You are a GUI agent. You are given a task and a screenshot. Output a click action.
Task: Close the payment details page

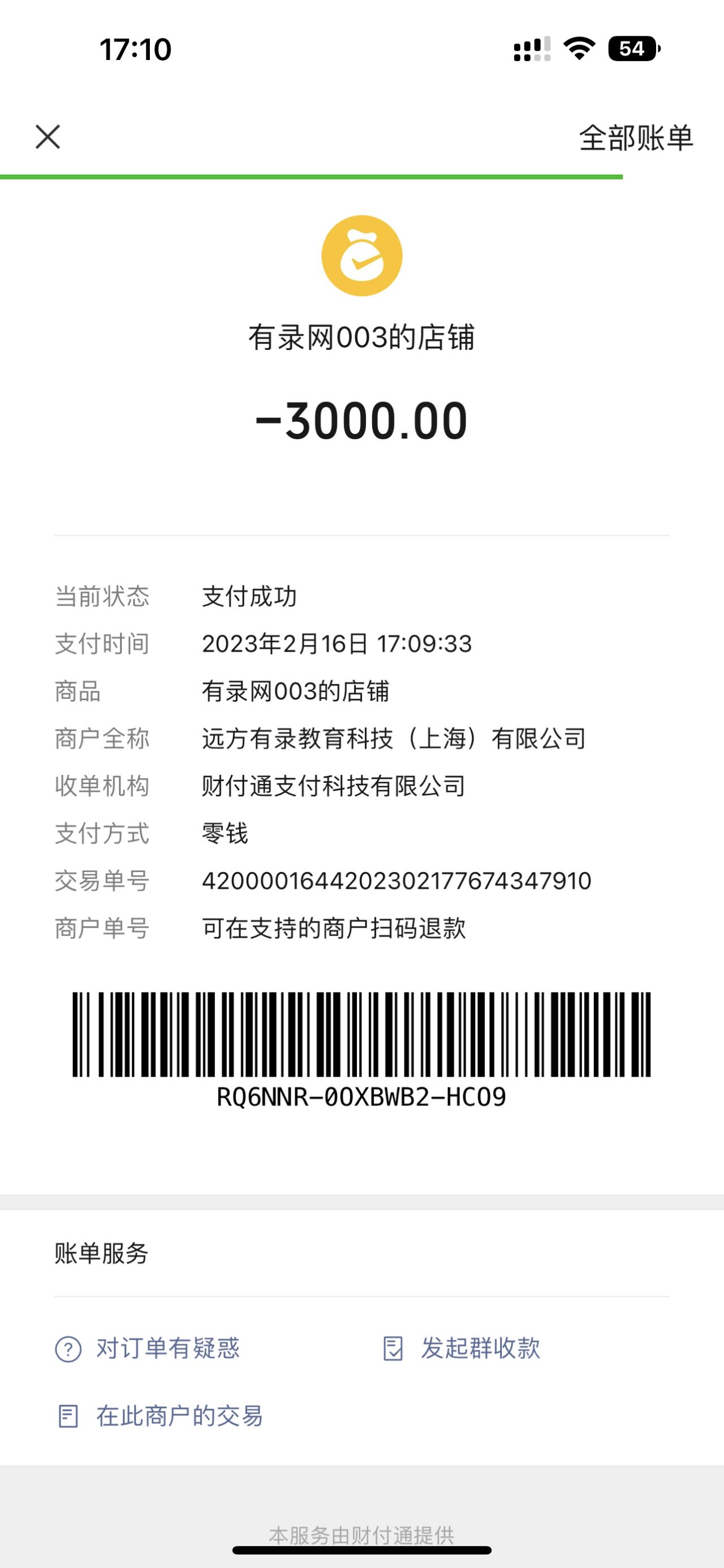coord(48,137)
